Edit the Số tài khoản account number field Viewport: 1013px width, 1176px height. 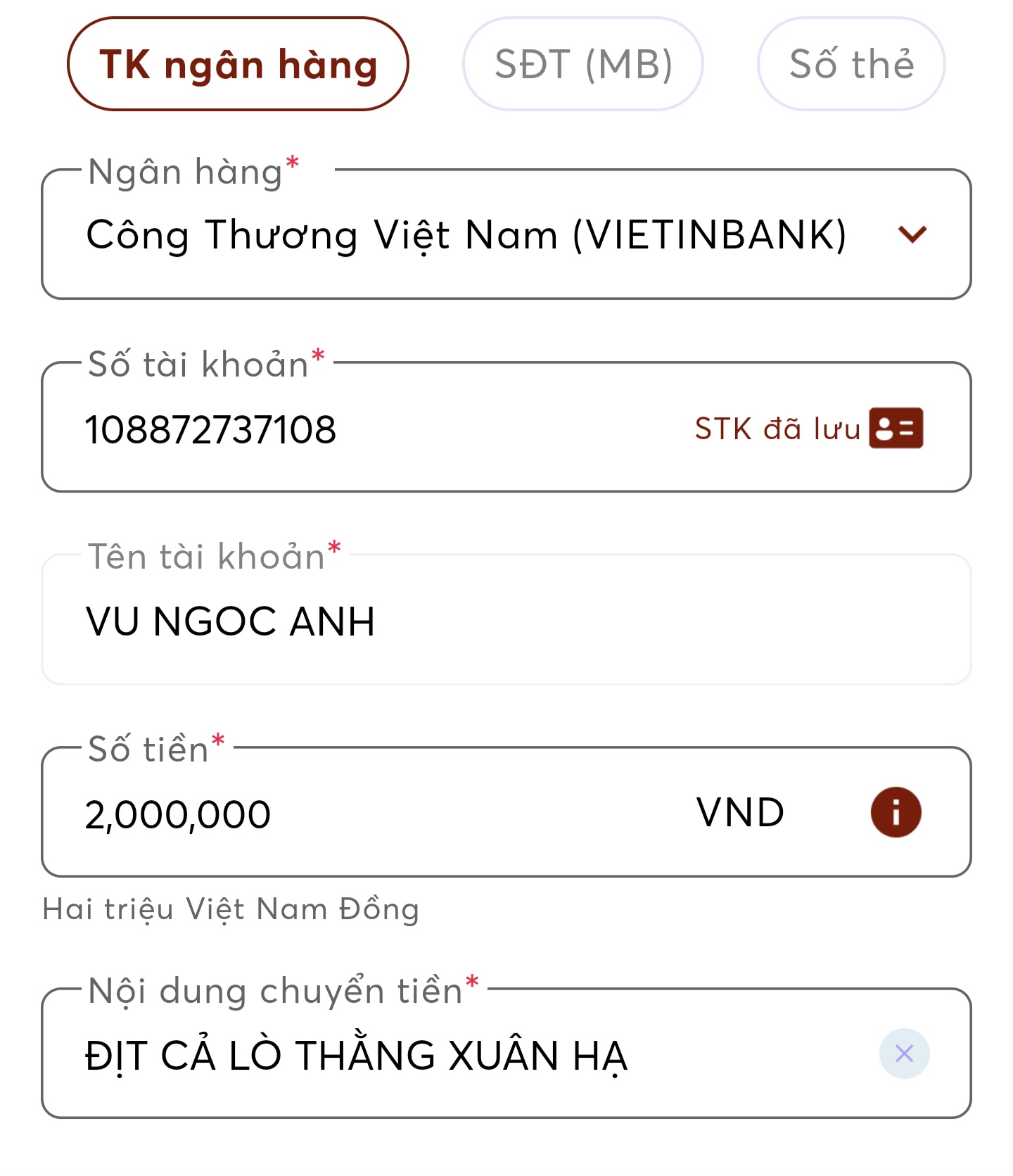tap(352, 429)
